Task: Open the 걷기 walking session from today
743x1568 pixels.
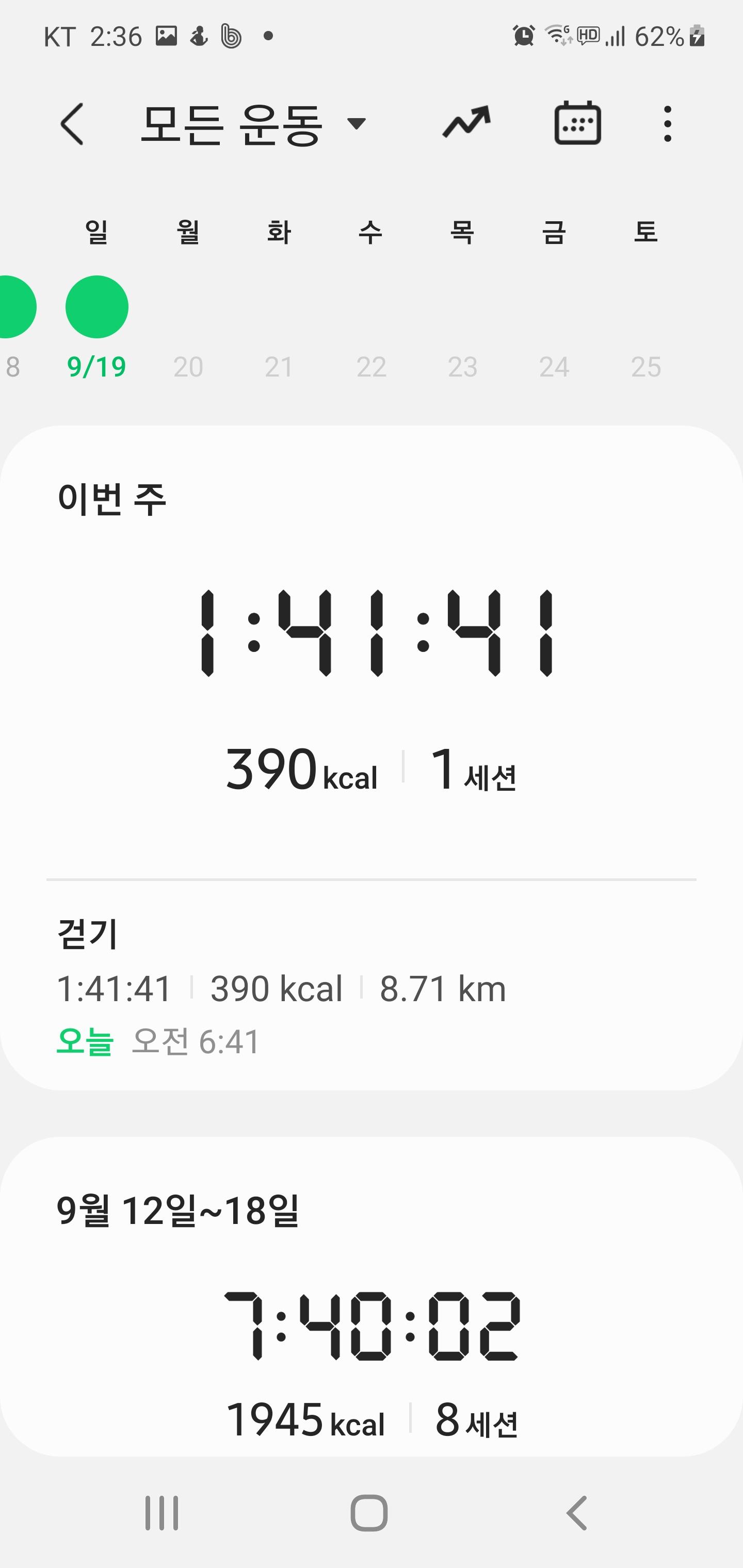Action: [x=280, y=987]
